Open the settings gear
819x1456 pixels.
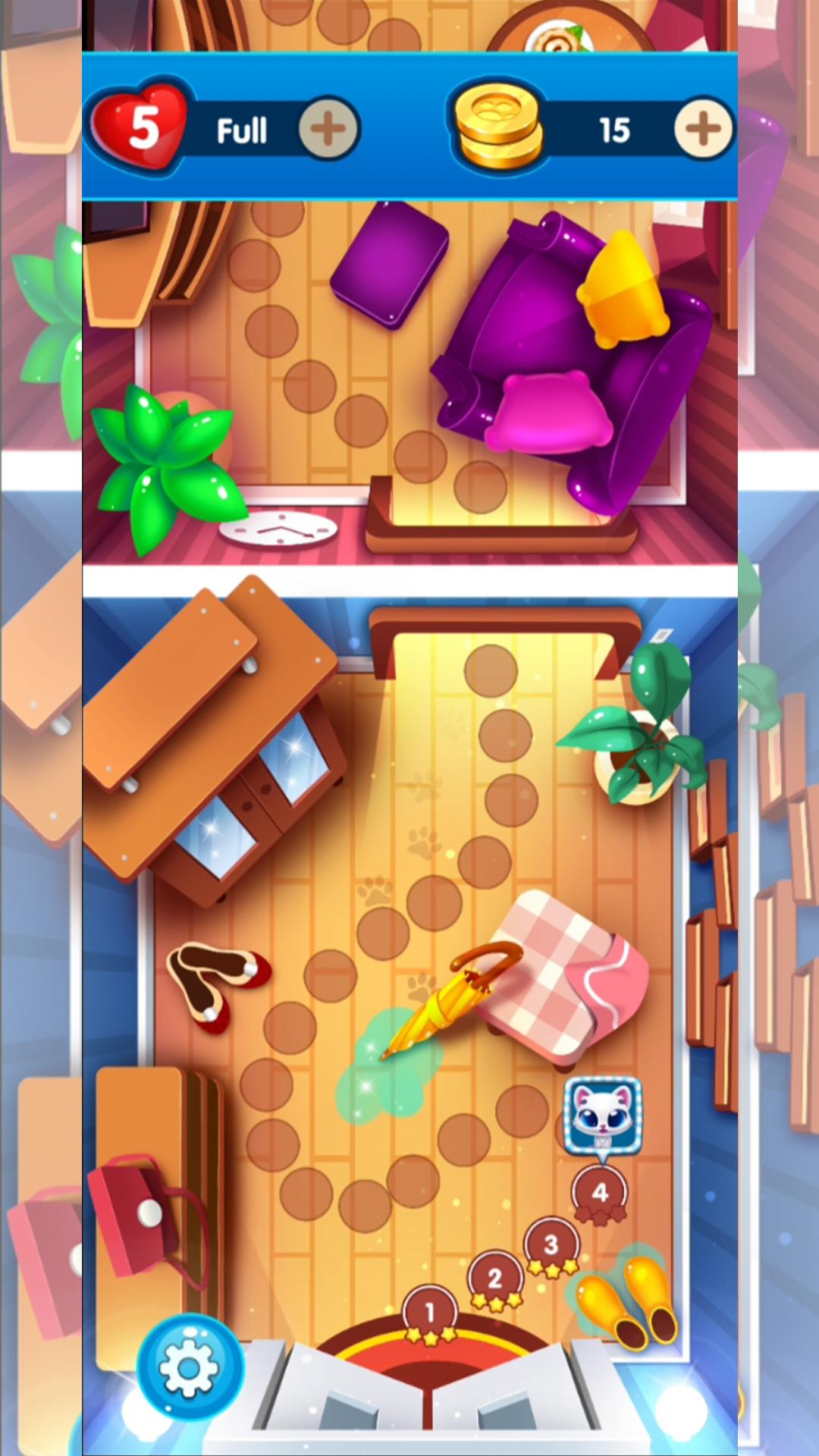point(189,1367)
